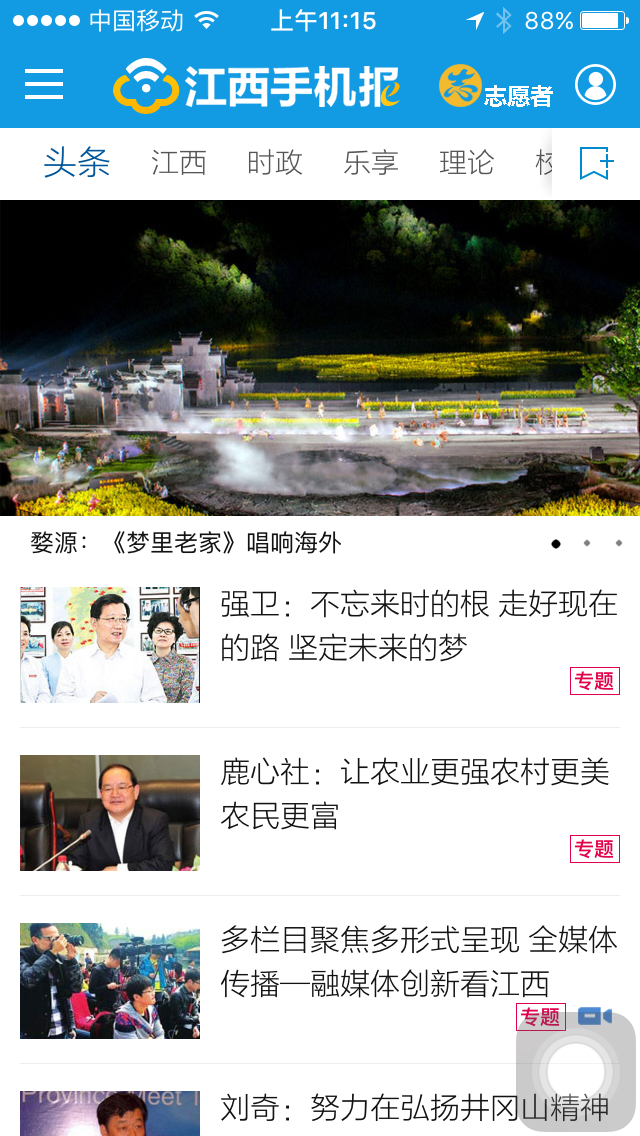Open the 刘奇 井冈山精神 article
Image resolution: width=640 pixels, height=1136 pixels.
point(414,1108)
